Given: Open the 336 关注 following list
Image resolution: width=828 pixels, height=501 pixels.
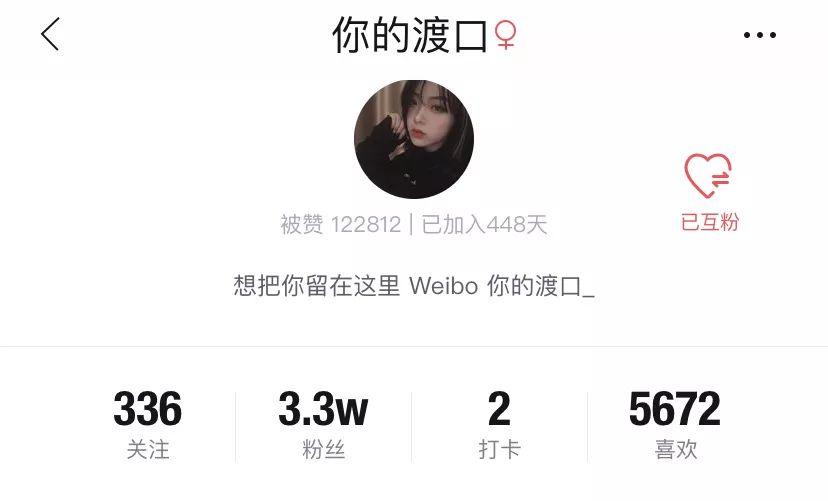Looking at the screenshot, I should (148, 425).
